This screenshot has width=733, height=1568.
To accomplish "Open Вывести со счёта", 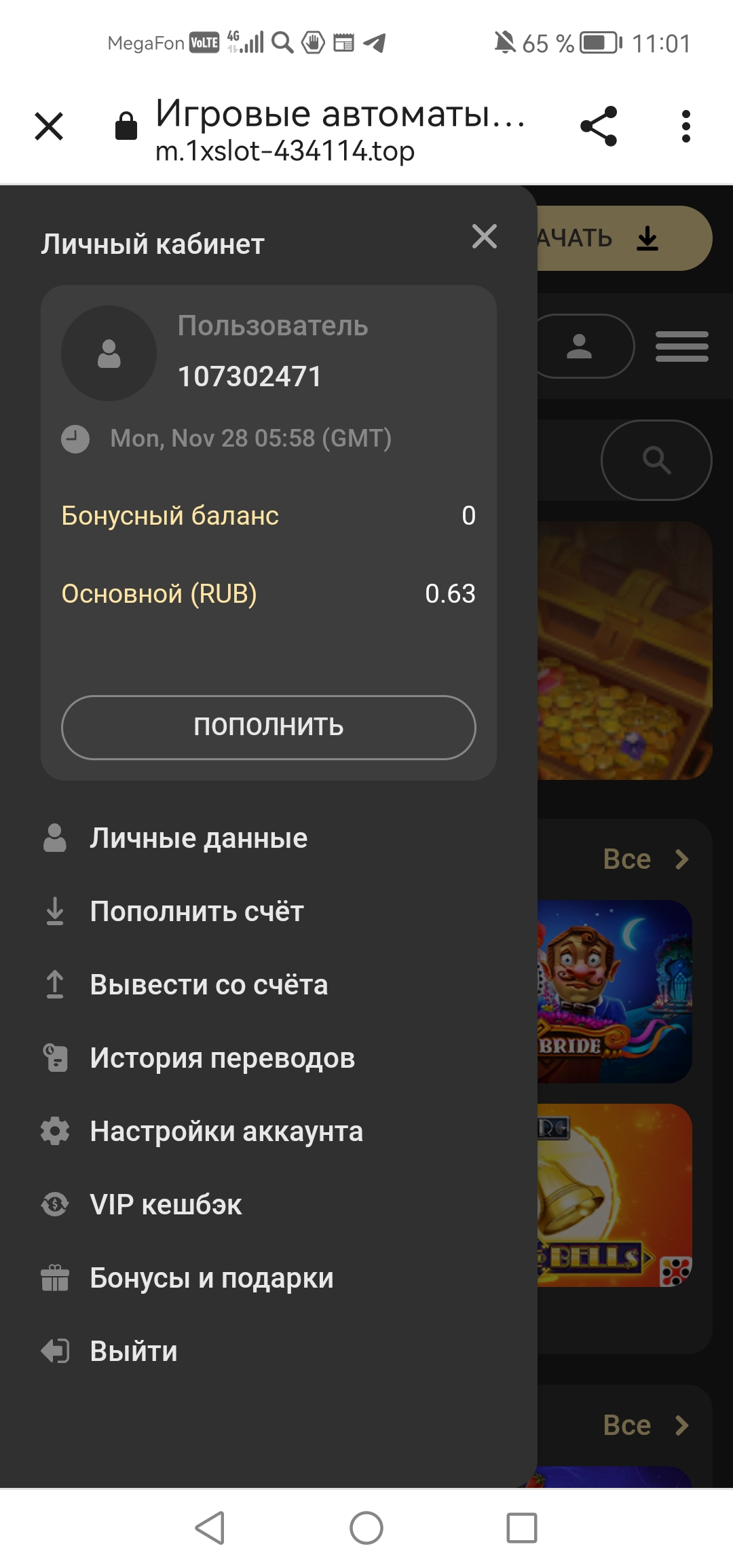I will click(x=208, y=985).
